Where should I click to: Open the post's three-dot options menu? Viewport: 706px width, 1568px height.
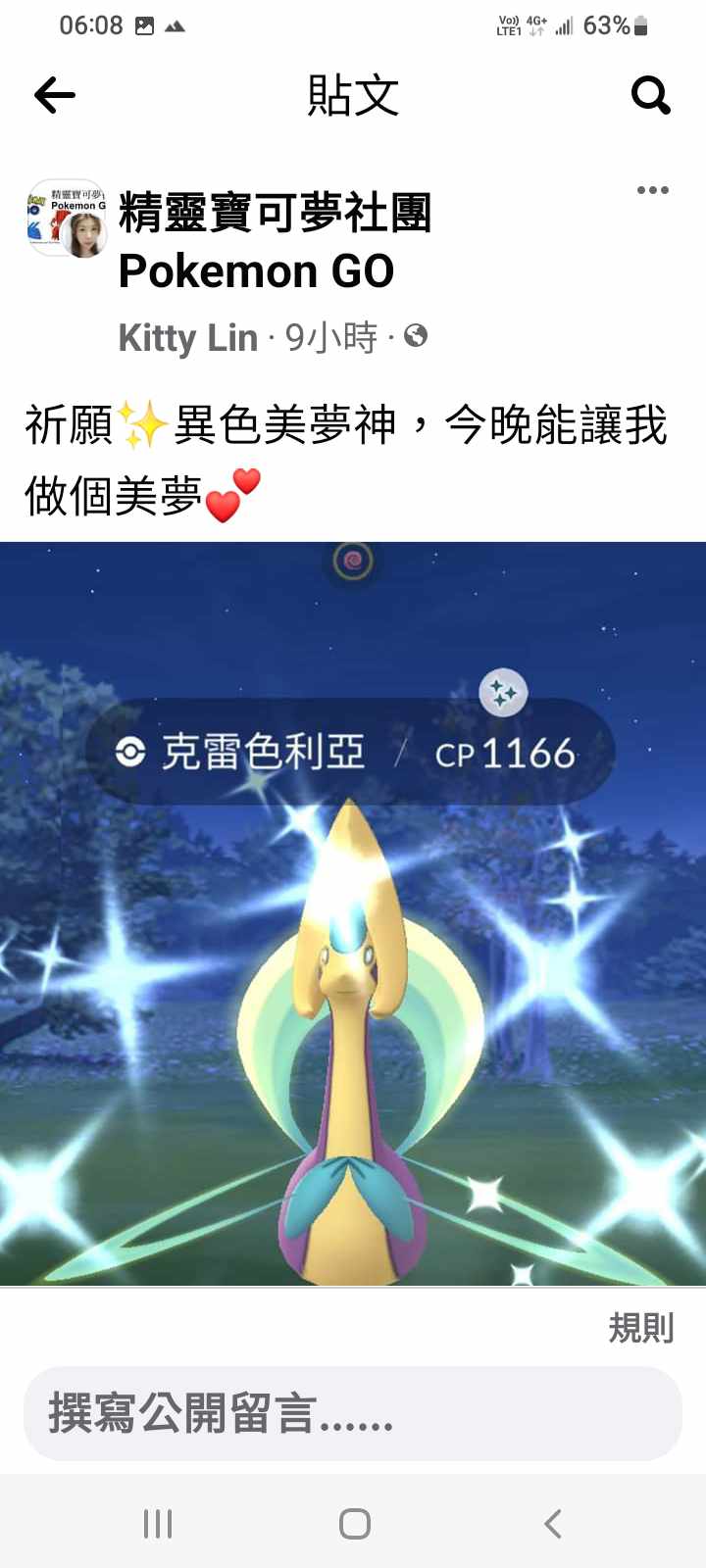click(x=652, y=190)
